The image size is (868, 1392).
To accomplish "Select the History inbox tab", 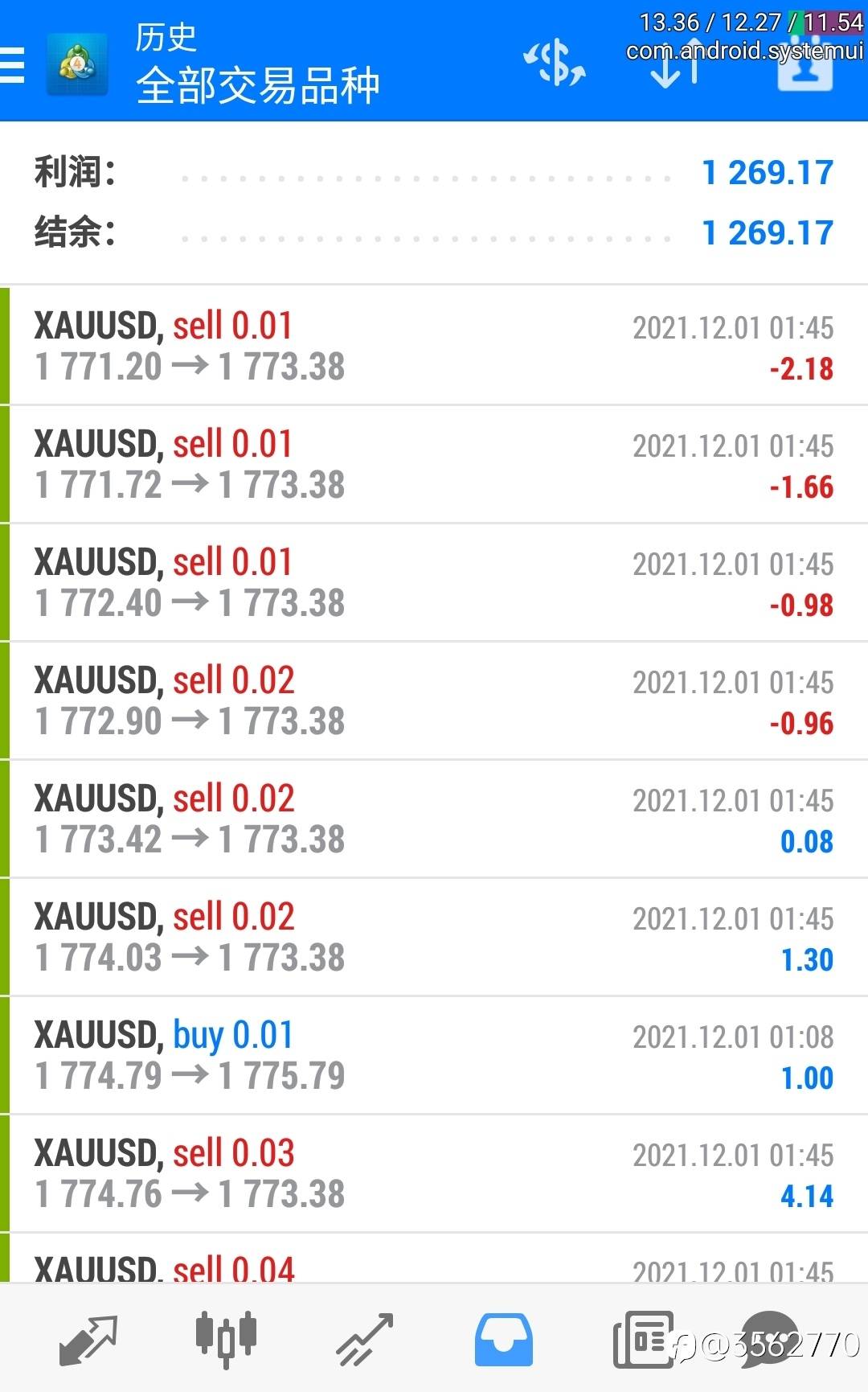I will pos(503,1340).
